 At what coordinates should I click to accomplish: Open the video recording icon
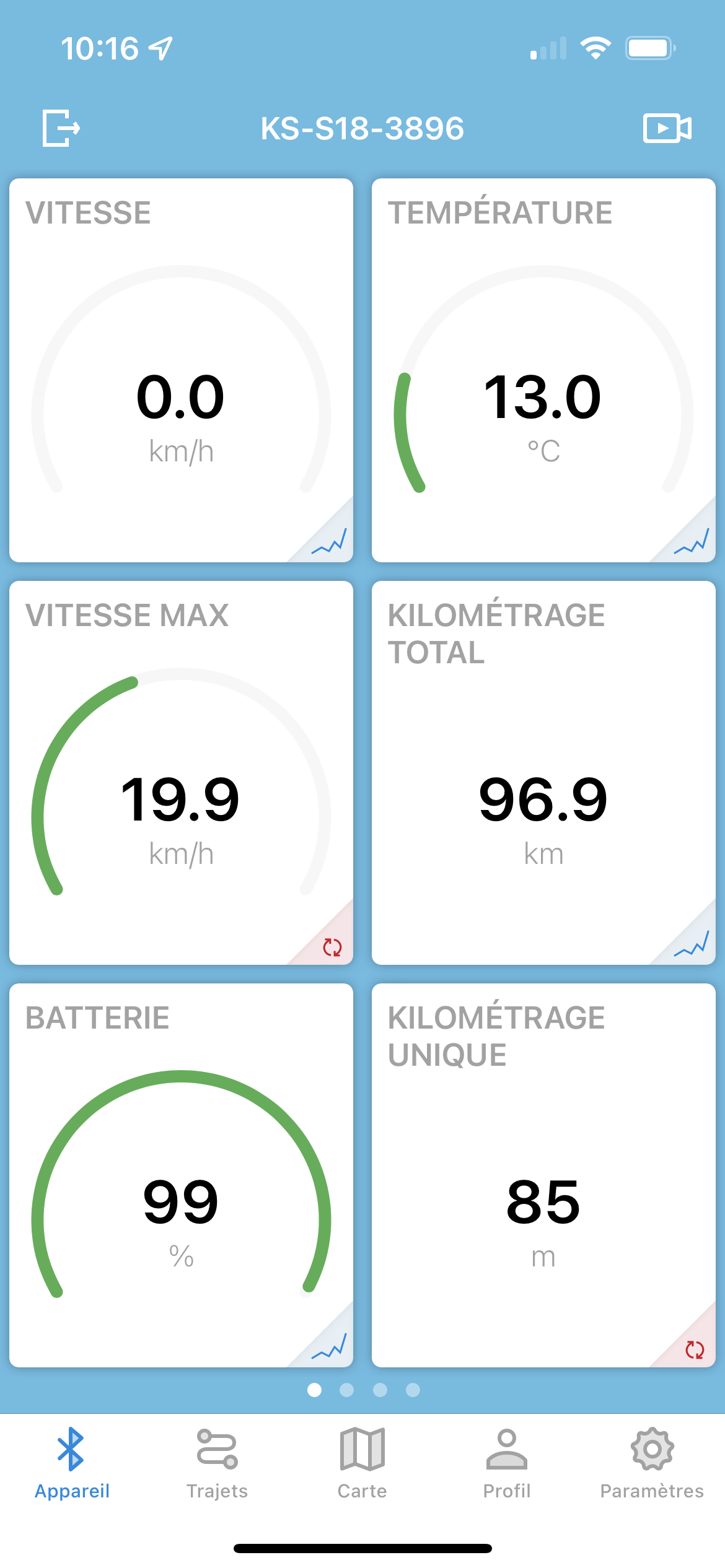[667, 128]
